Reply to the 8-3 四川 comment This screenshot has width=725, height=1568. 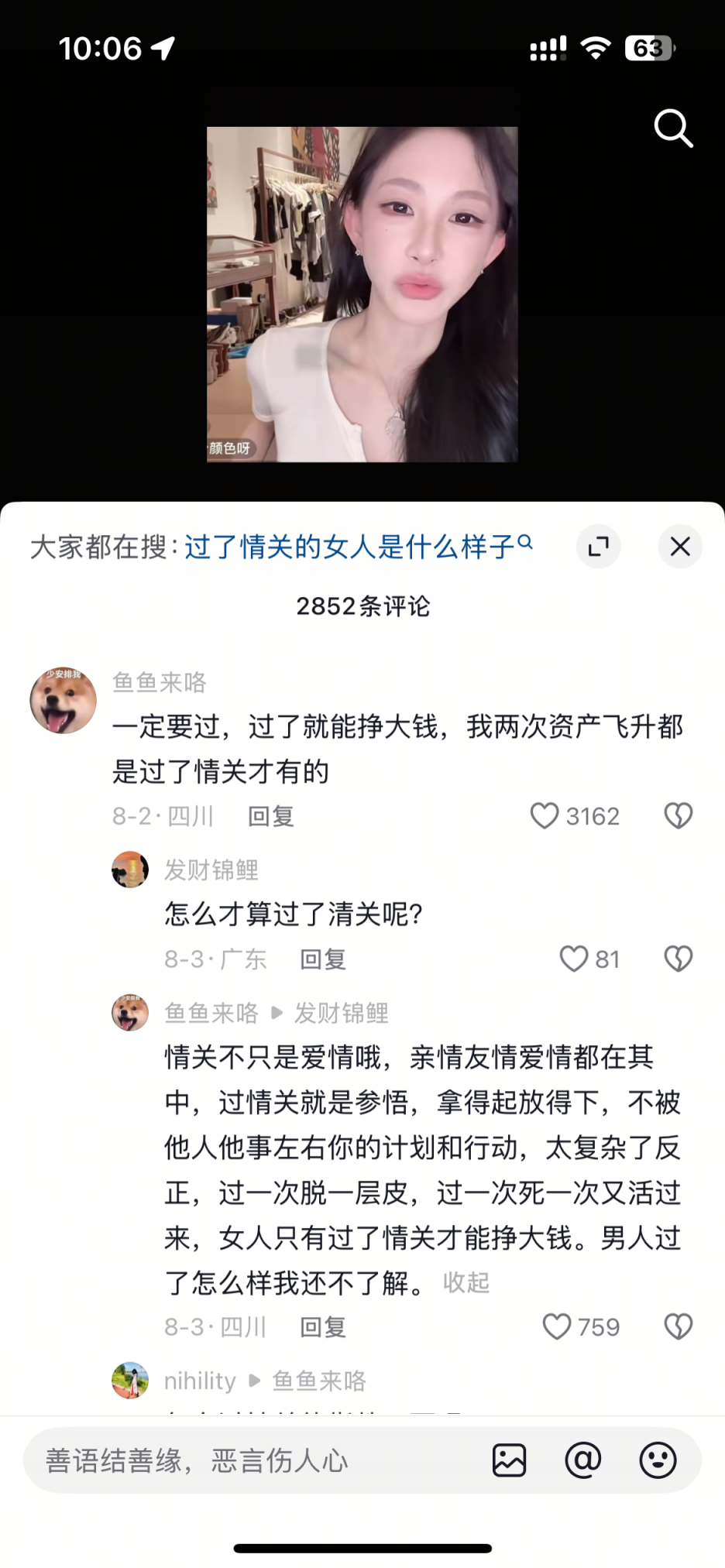pyautogui.click(x=323, y=1327)
